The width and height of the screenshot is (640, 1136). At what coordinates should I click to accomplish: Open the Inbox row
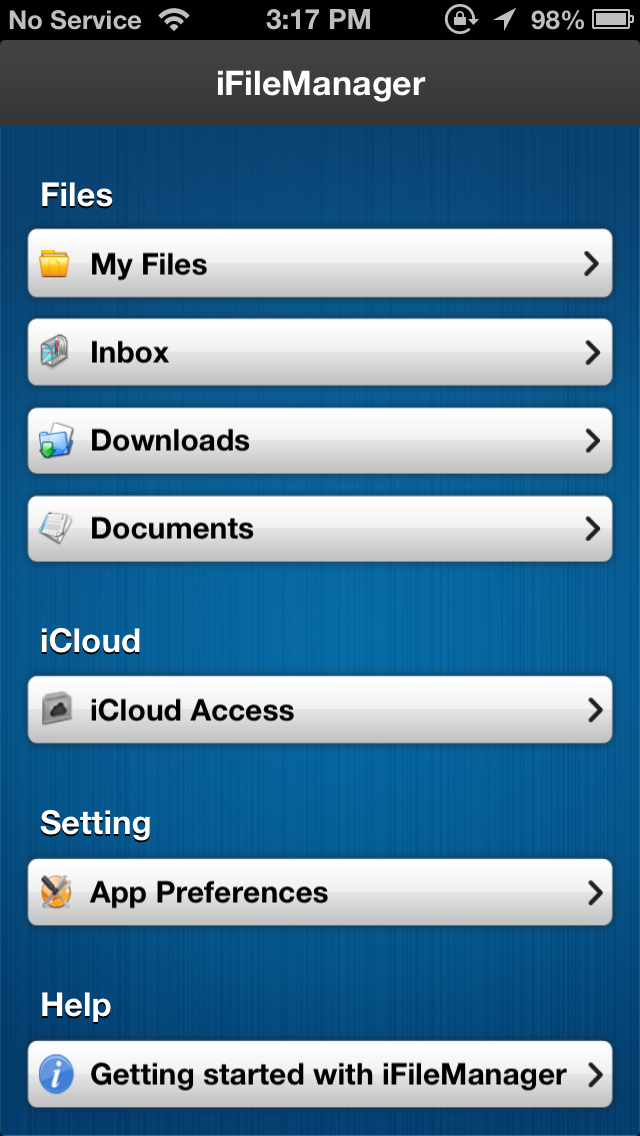click(320, 352)
